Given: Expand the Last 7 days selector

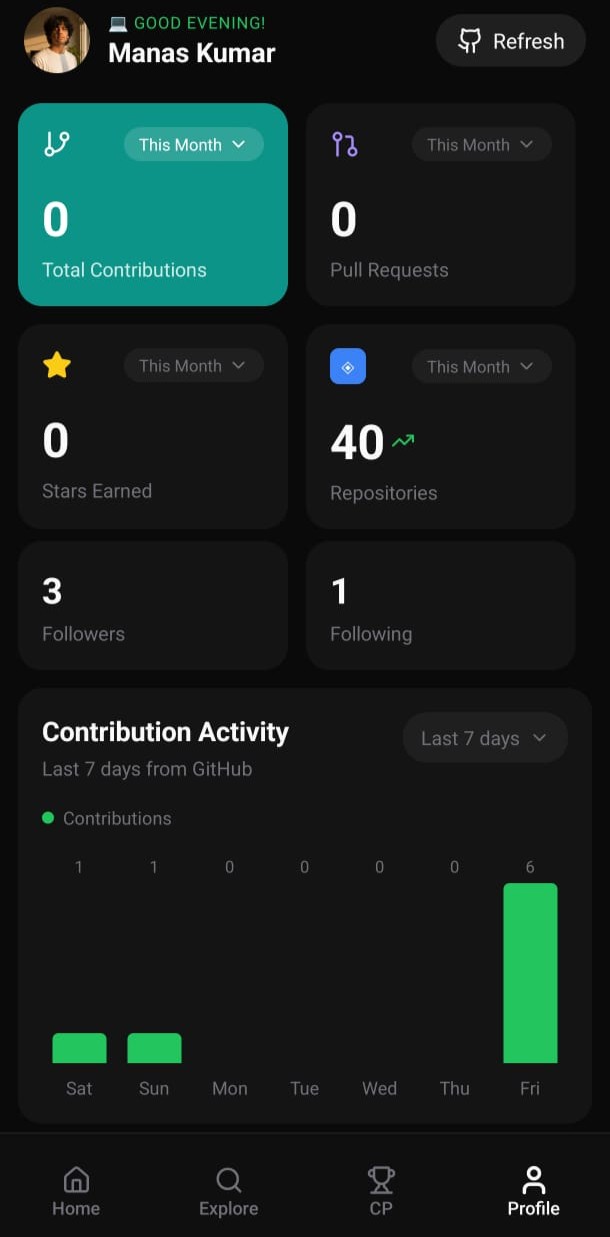Looking at the screenshot, I should [485, 739].
